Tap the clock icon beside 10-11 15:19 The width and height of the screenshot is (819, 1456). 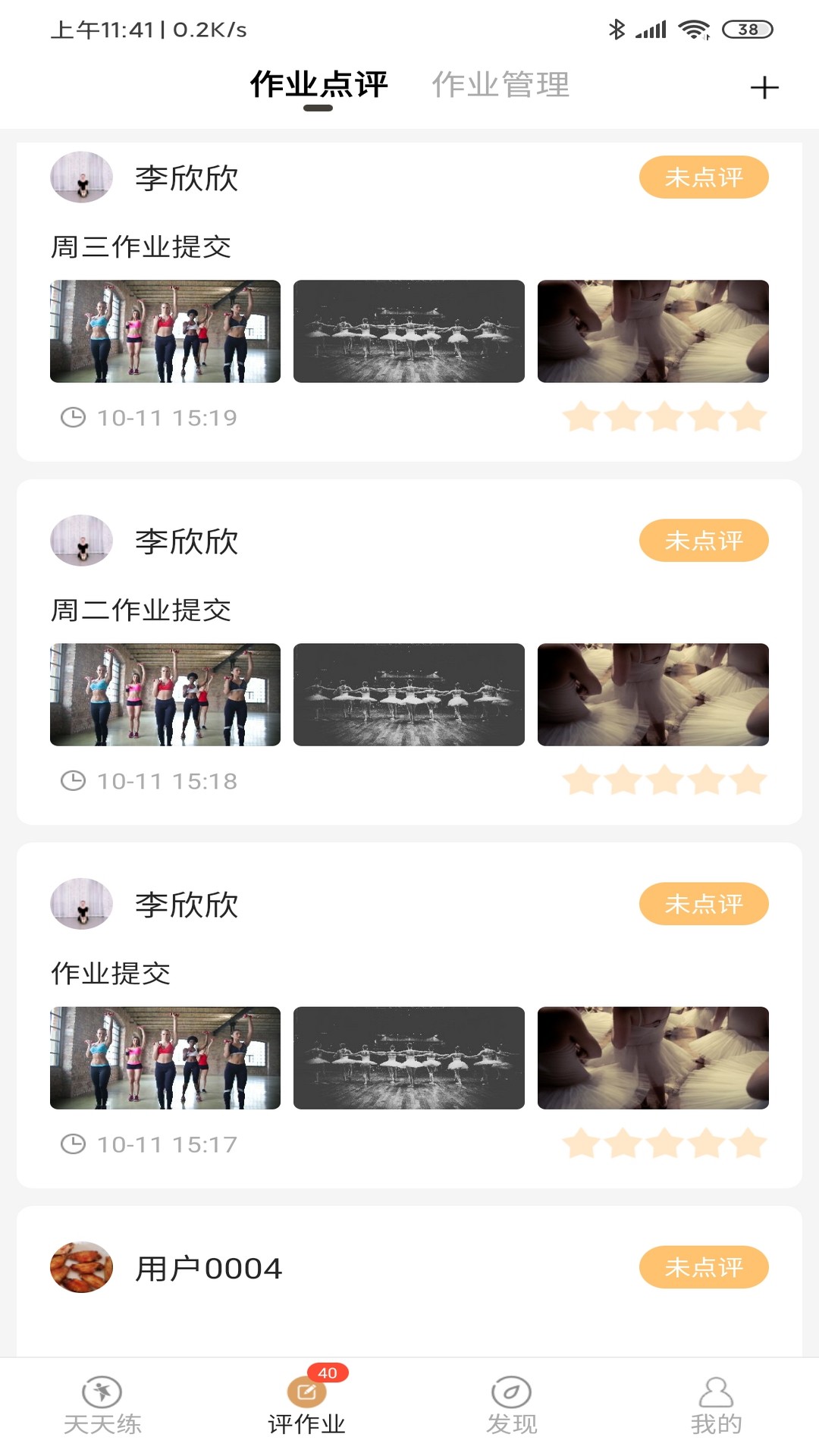pyautogui.click(x=73, y=416)
